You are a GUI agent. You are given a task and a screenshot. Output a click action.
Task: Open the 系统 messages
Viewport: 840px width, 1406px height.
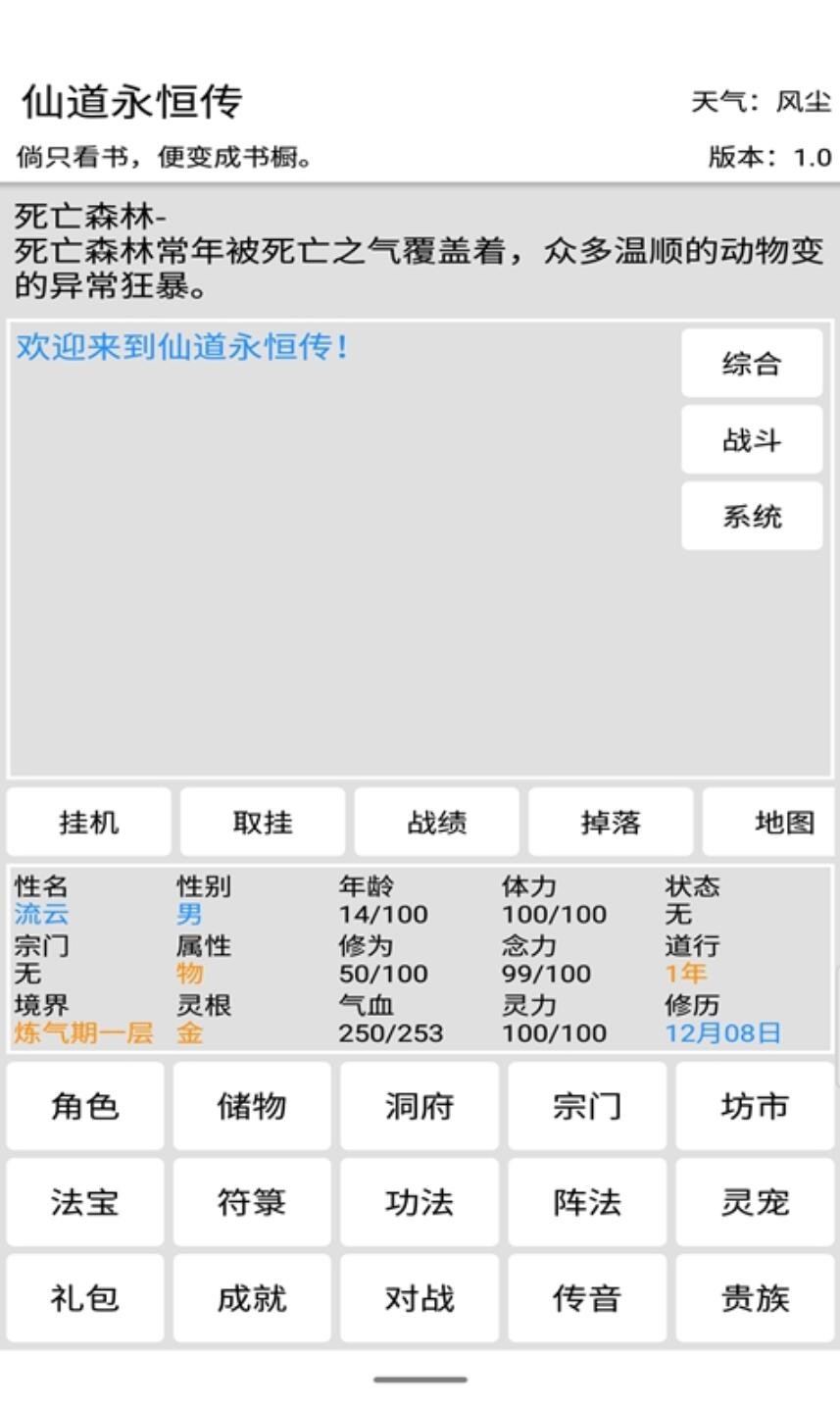pyautogui.click(x=752, y=516)
